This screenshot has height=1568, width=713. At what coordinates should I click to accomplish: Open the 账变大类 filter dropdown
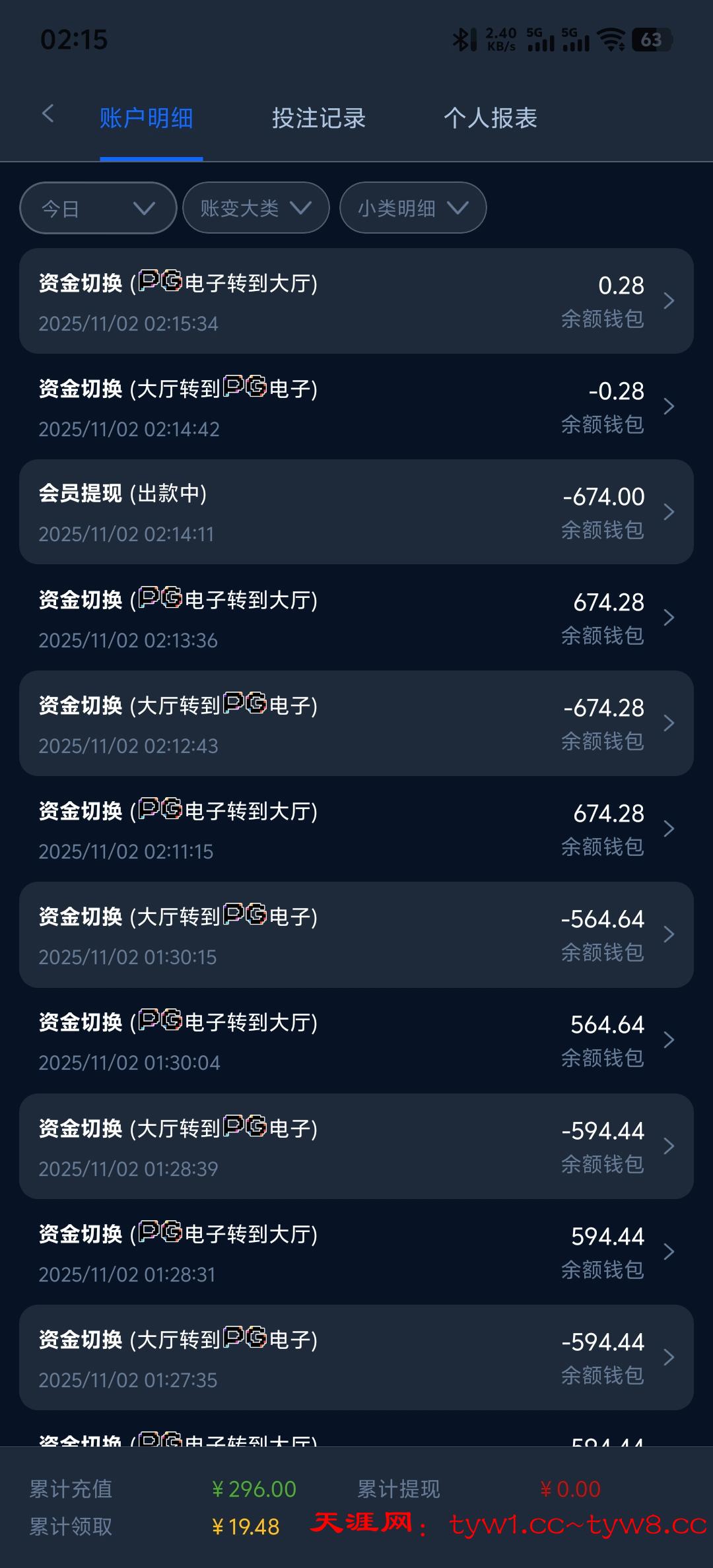pos(255,208)
